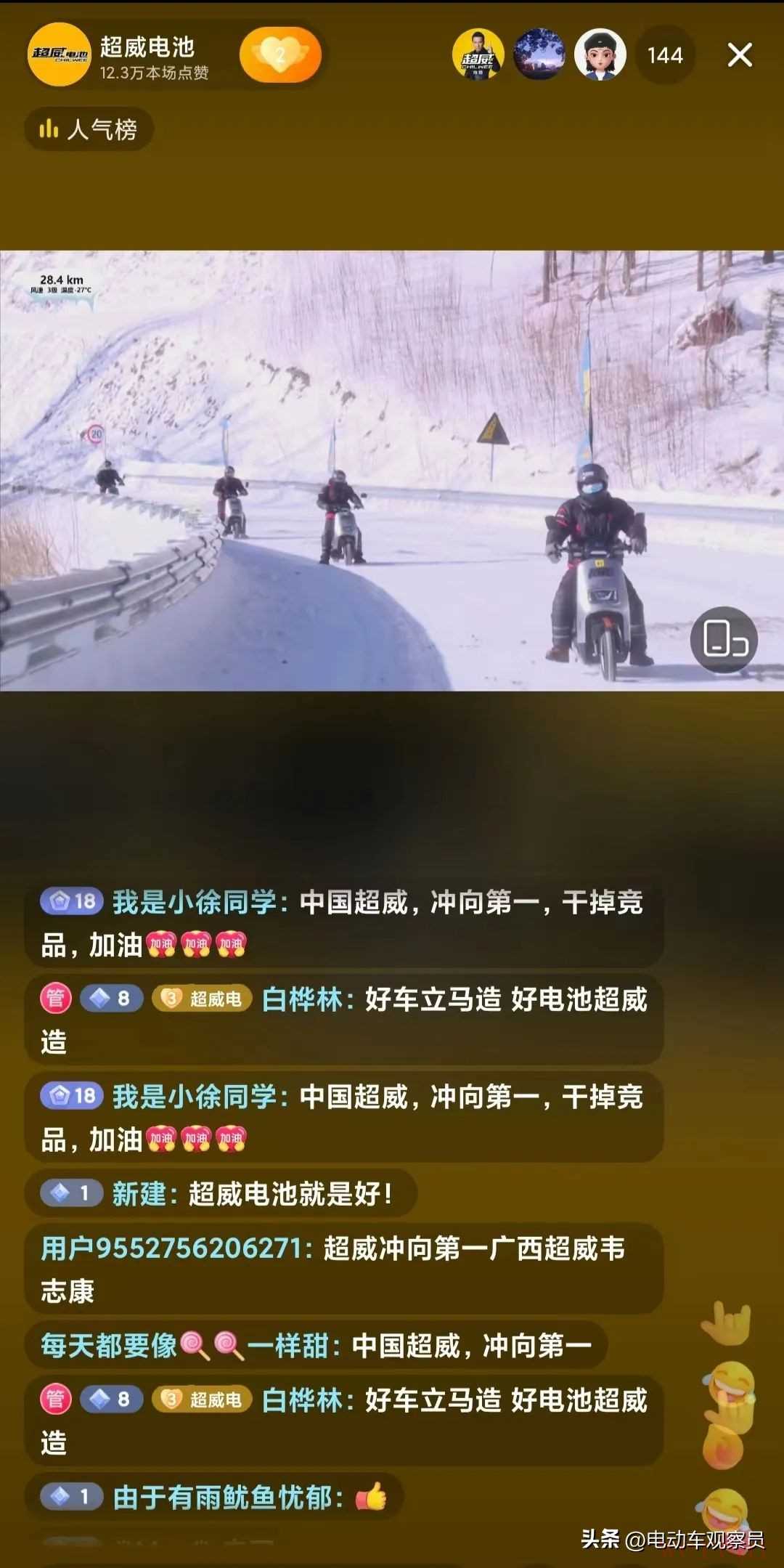Rotate the video to landscape fullscreen
Viewport: 784px width, 1568px height.
[x=724, y=640]
